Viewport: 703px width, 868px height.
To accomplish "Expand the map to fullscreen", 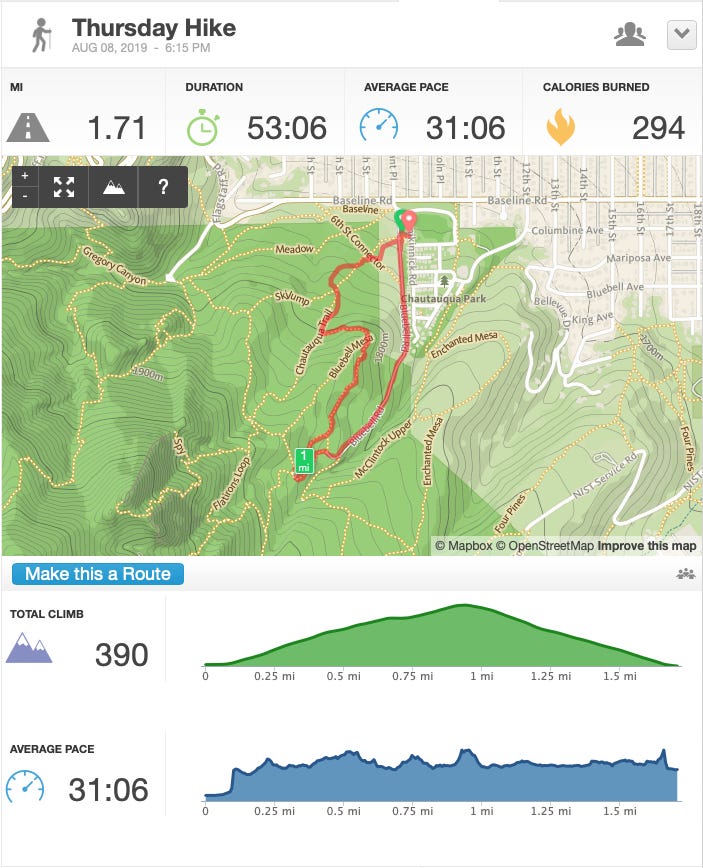I will pos(64,187).
